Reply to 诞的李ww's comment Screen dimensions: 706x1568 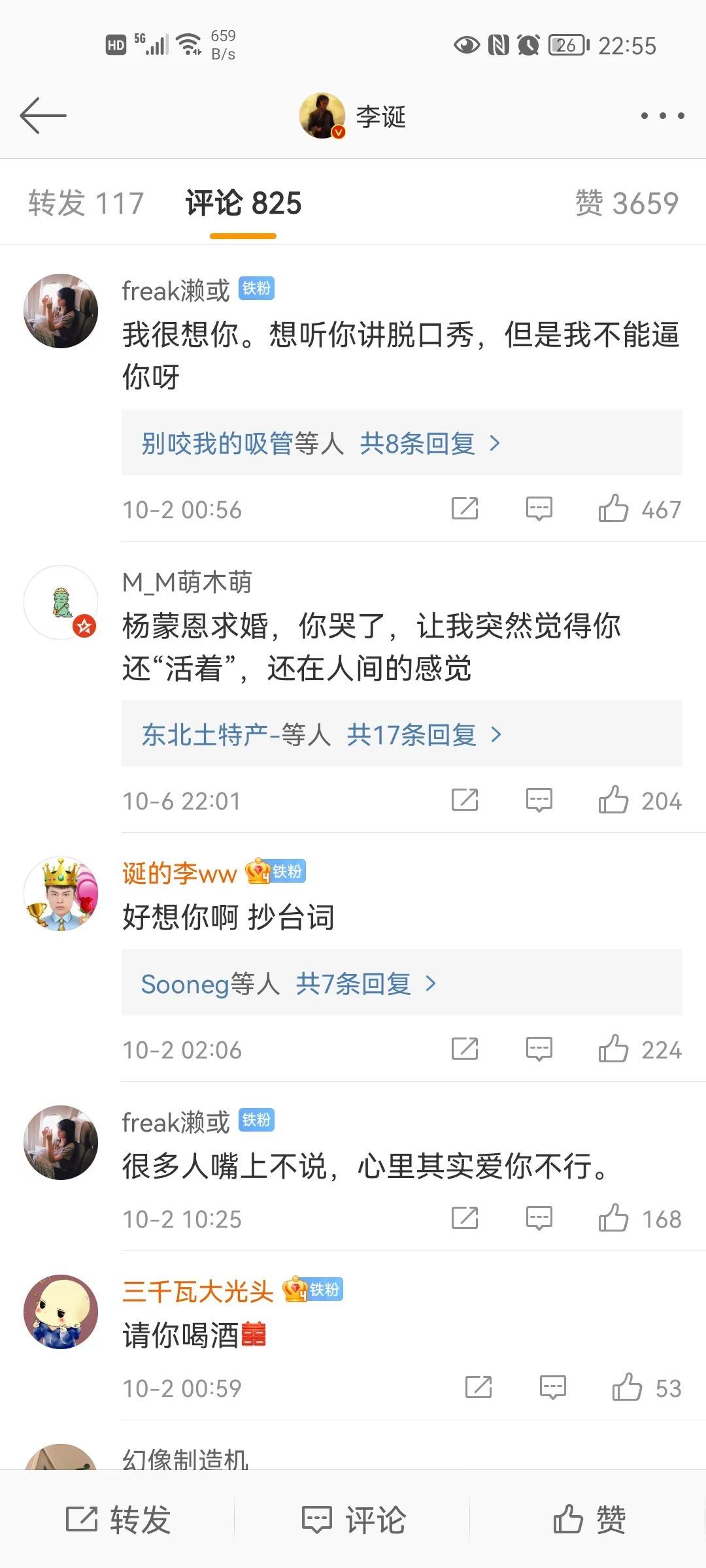[x=539, y=1049]
